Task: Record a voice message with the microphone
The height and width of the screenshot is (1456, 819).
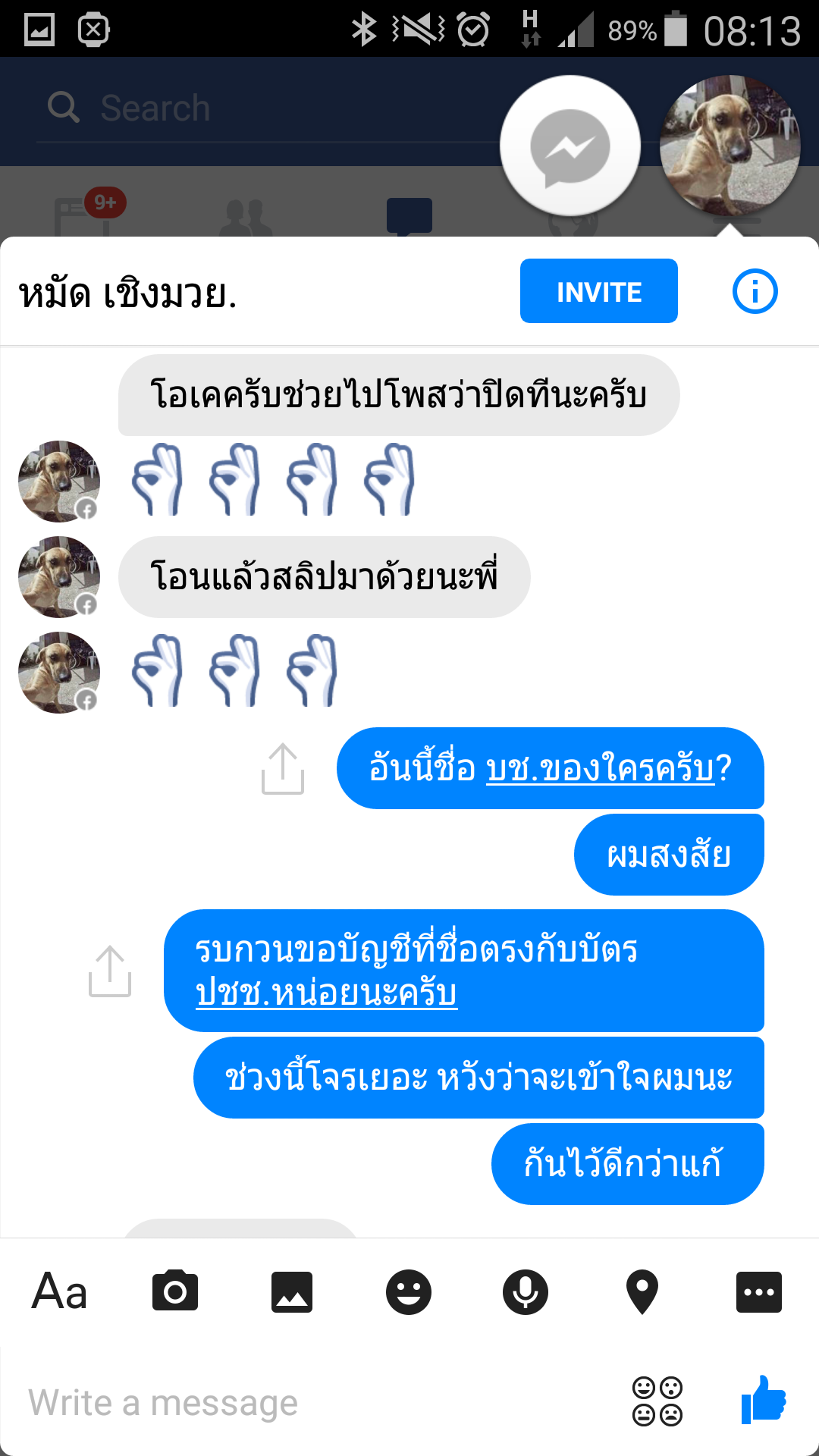Action: [x=526, y=1291]
